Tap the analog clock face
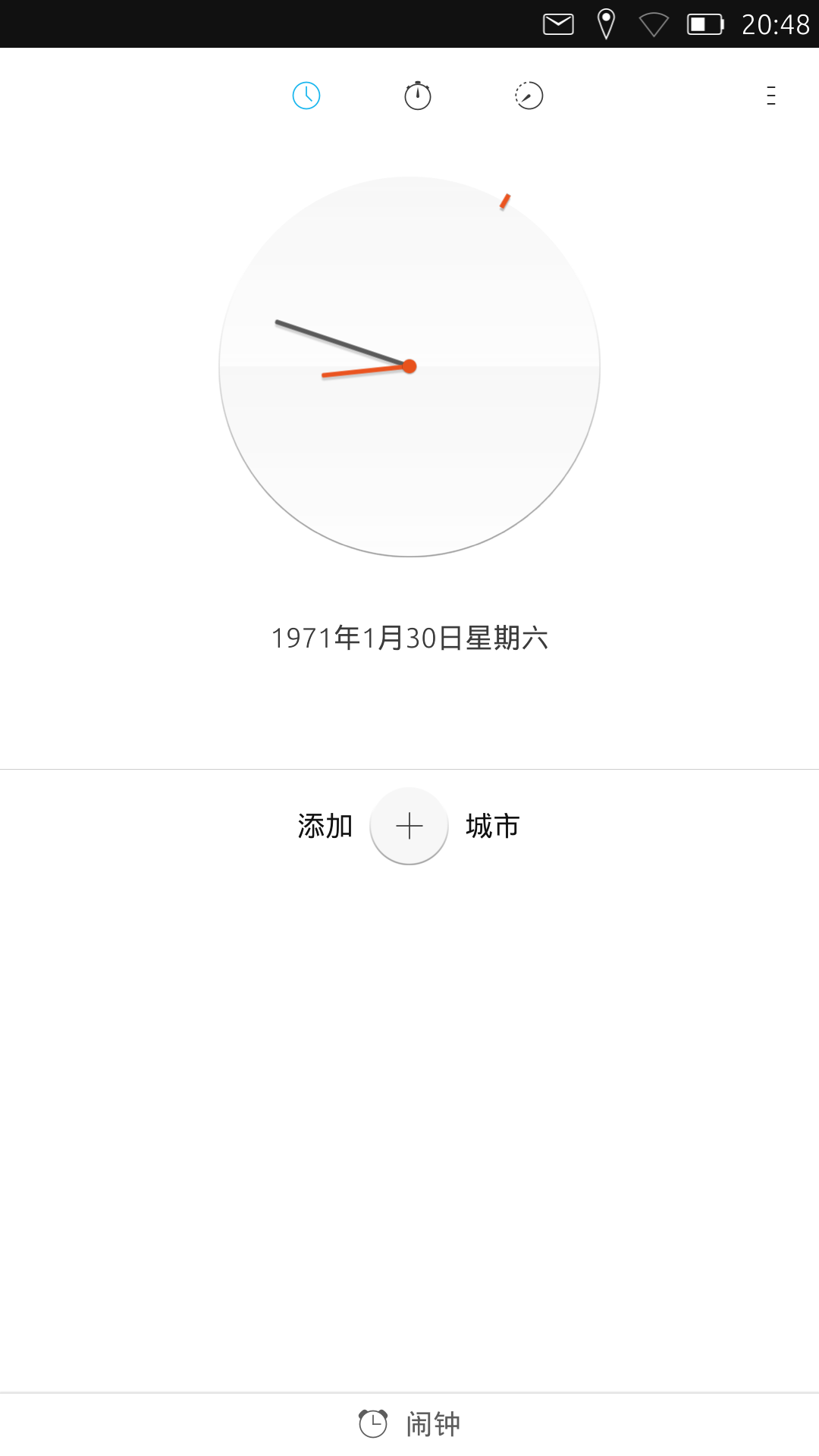Screen dimensions: 819x1456 [x=409, y=366]
